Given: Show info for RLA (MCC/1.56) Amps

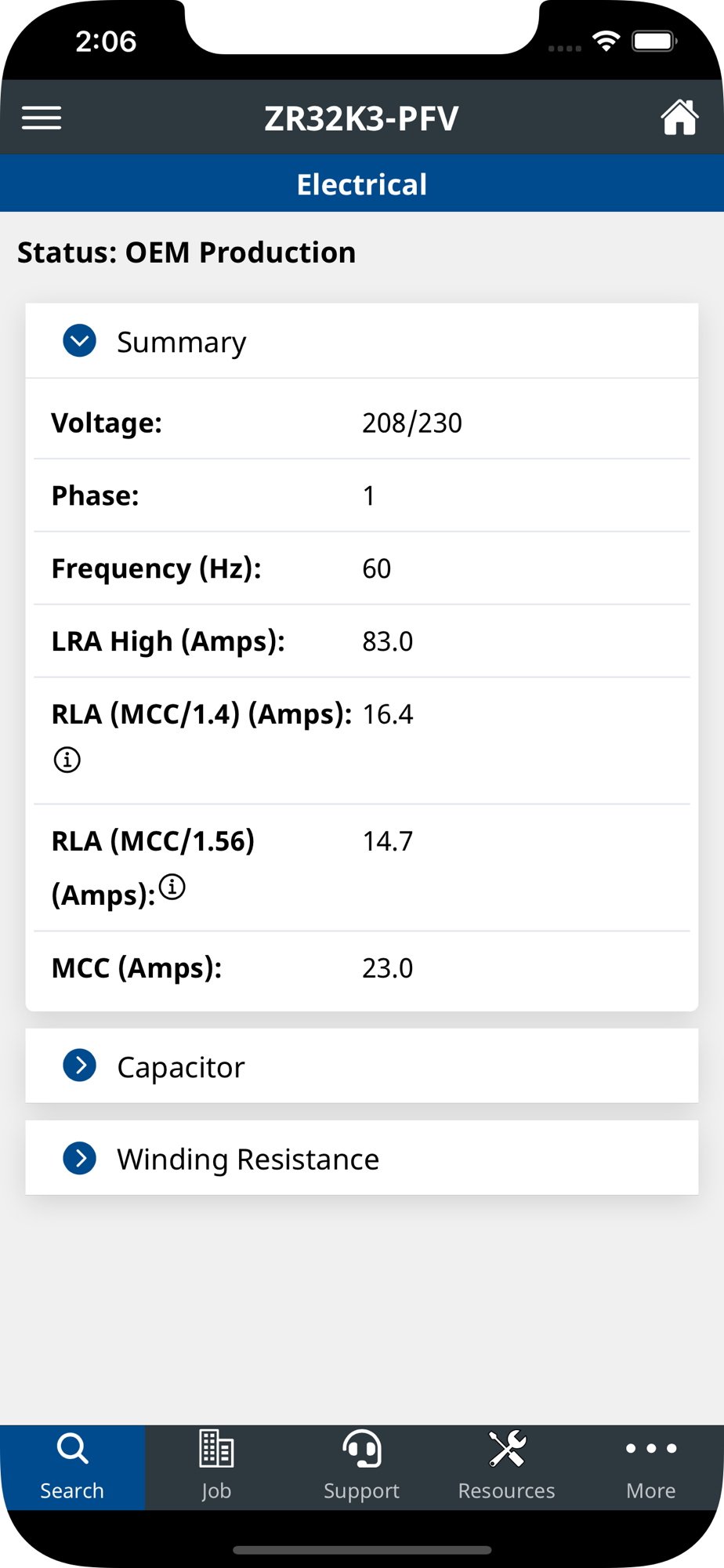Looking at the screenshot, I should click(172, 887).
